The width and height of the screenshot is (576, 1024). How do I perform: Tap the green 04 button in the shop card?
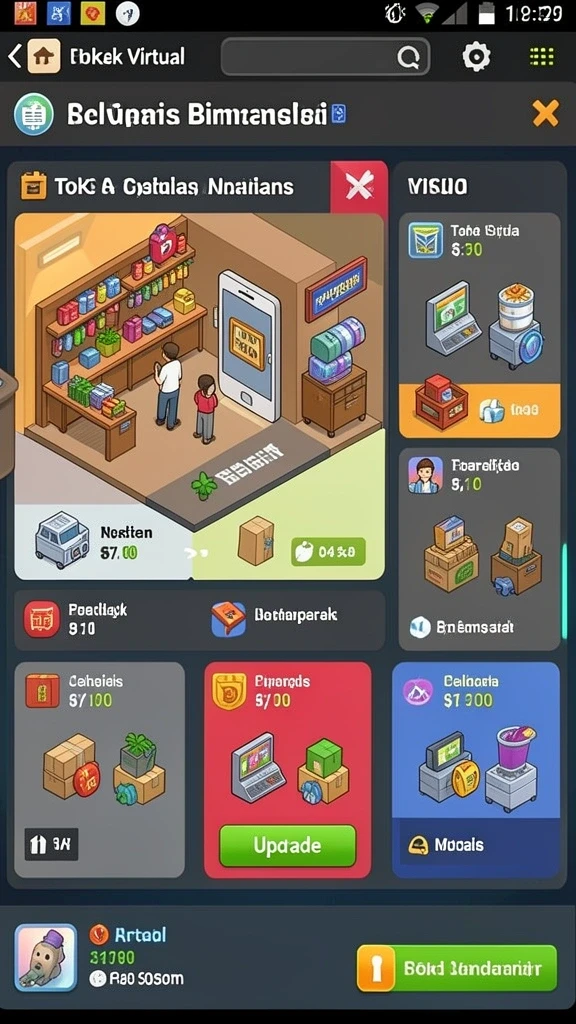click(328, 552)
